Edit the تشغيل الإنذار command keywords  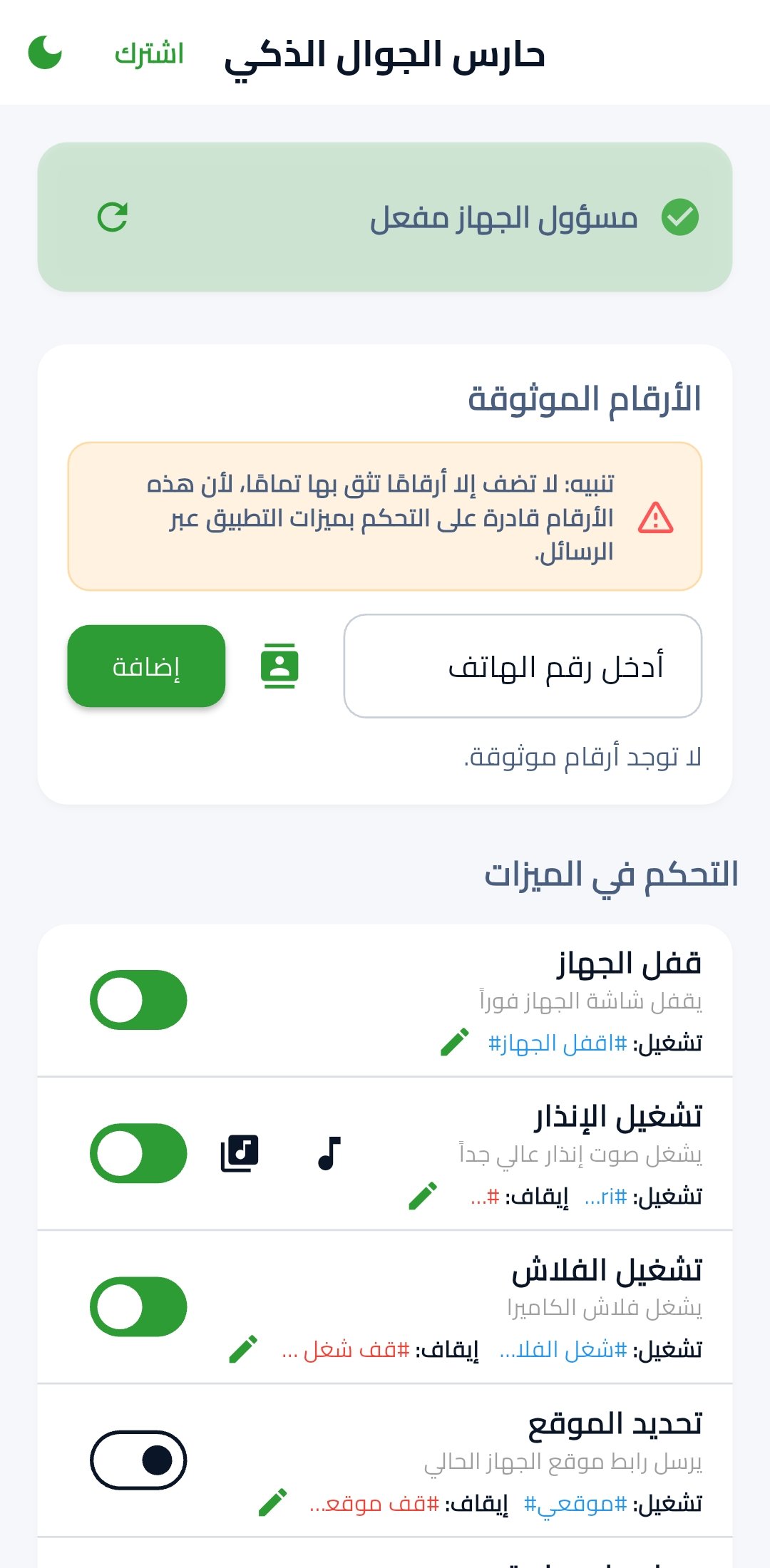click(x=423, y=1196)
